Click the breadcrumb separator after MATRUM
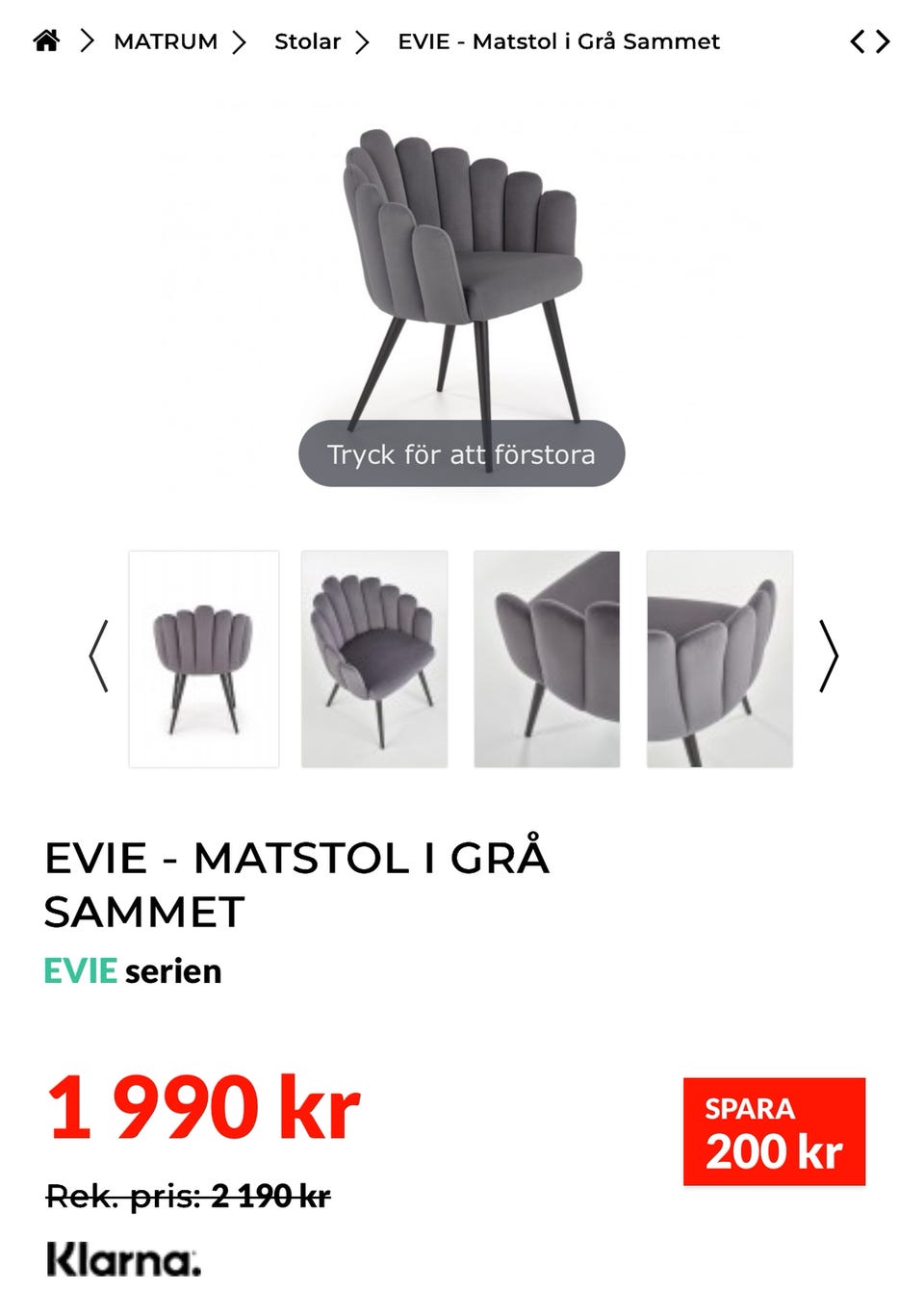Screen dimensions: 924x1290 pyautogui.click(x=242, y=41)
